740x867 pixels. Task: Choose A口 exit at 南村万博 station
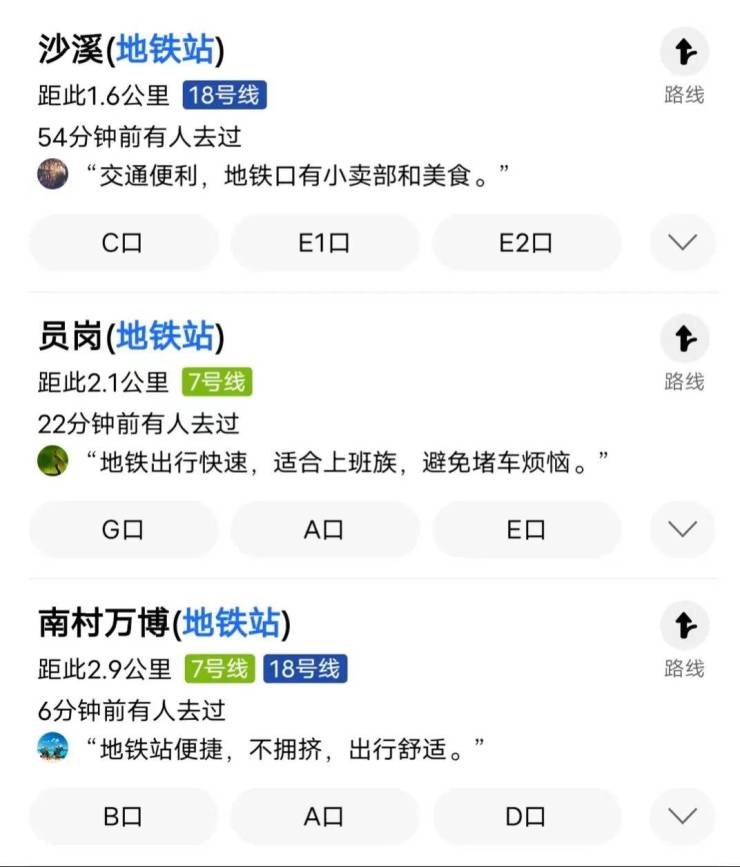pyautogui.click(x=324, y=817)
